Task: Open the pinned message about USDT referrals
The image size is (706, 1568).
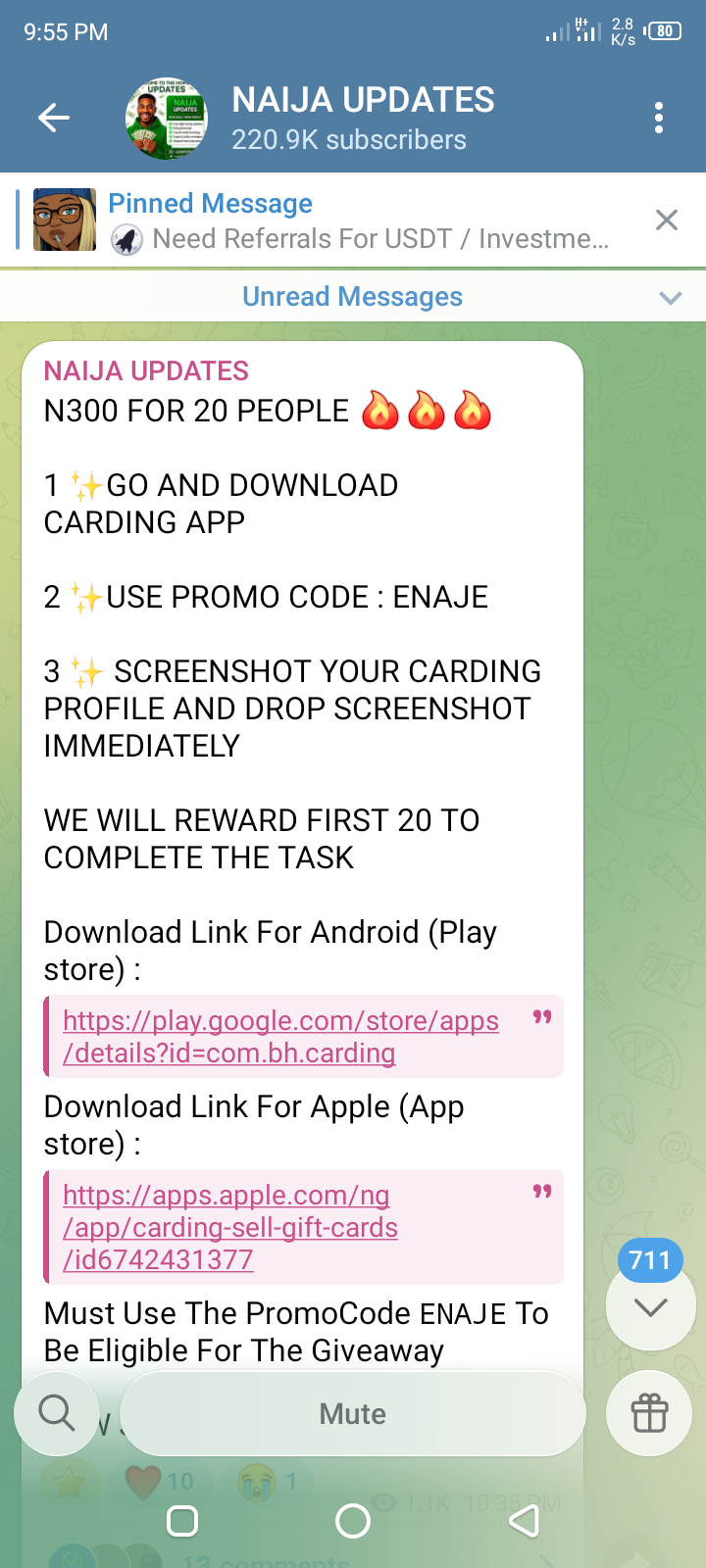Action: [x=358, y=220]
